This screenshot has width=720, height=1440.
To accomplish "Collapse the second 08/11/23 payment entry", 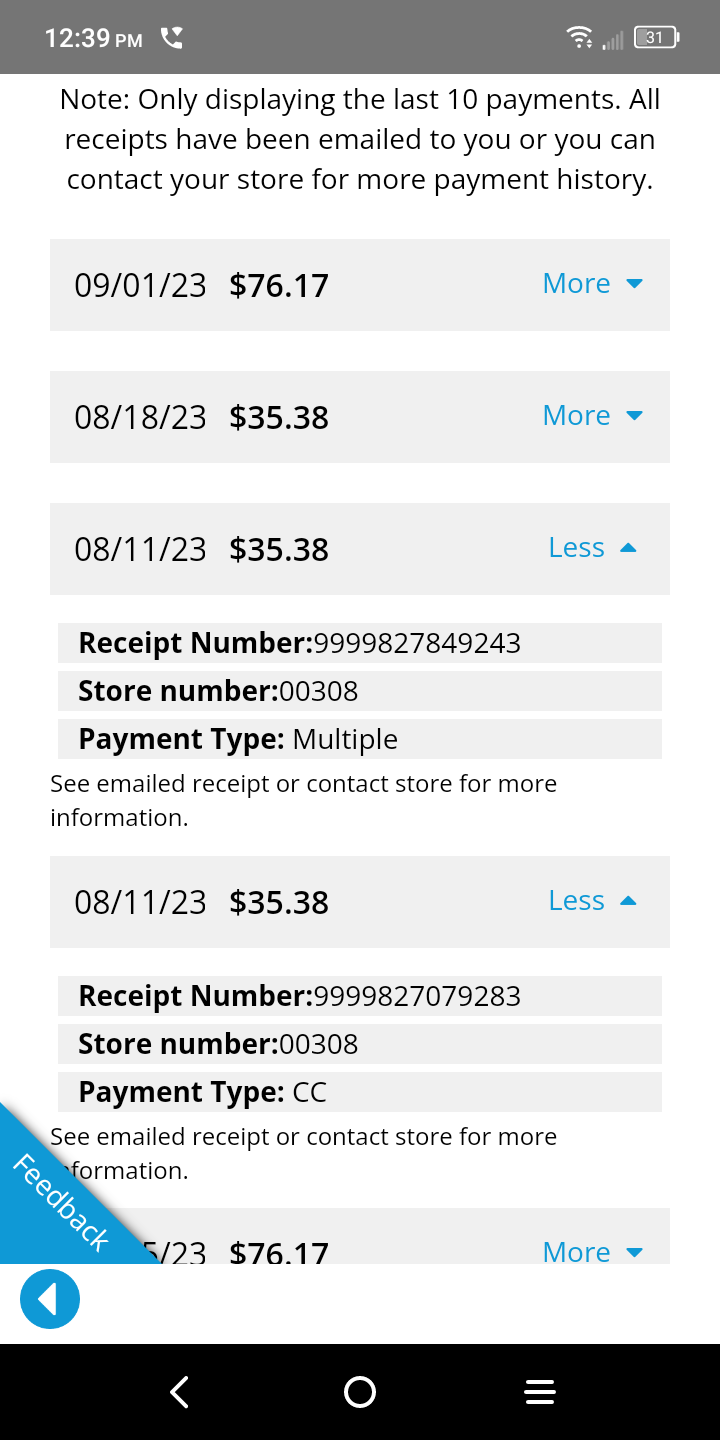I will pyautogui.click(x=592, y=901).
